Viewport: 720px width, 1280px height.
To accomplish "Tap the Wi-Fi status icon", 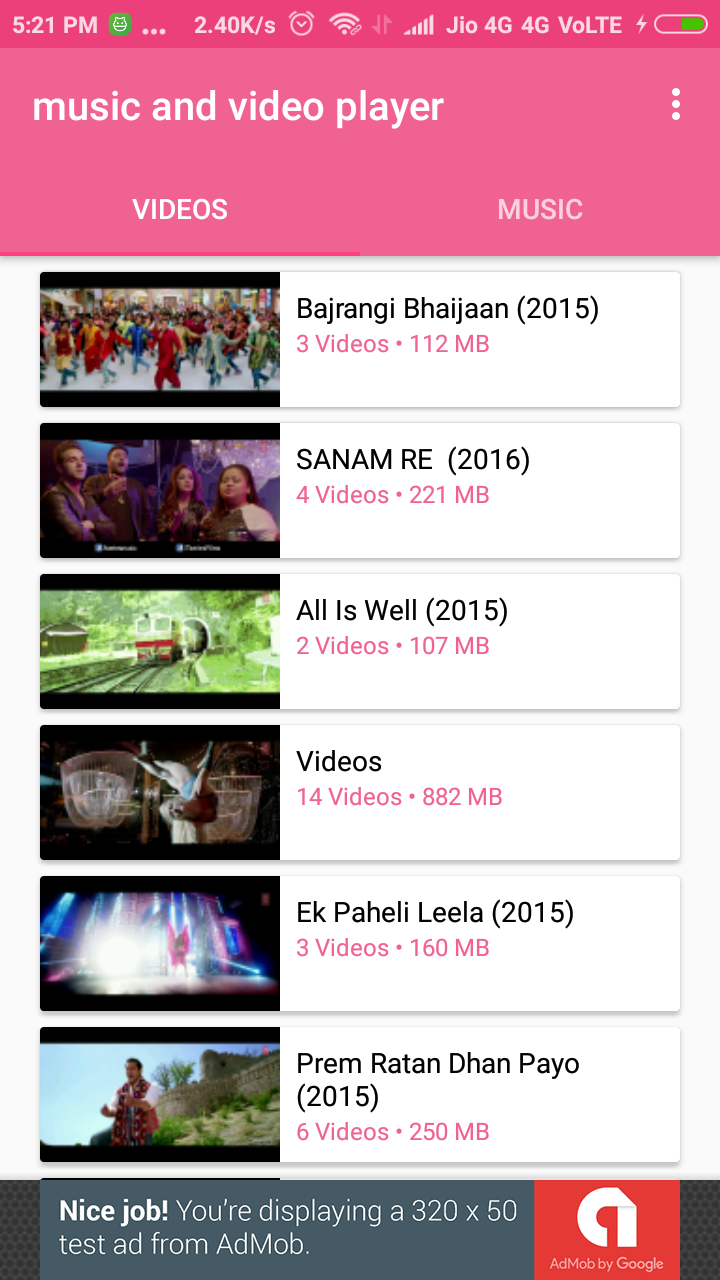I will click(x=345, y=24).
